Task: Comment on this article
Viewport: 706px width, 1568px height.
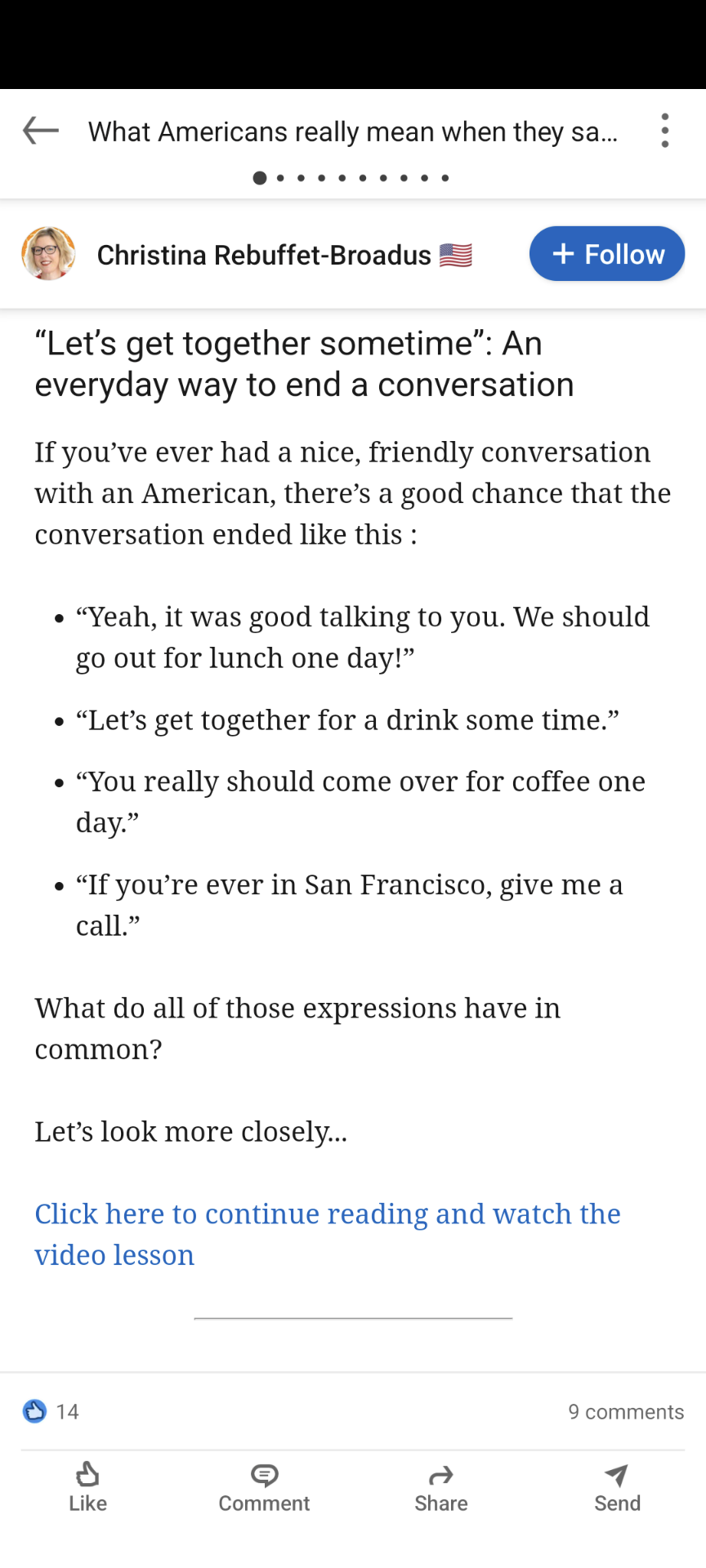Action: coord(264,1488)
